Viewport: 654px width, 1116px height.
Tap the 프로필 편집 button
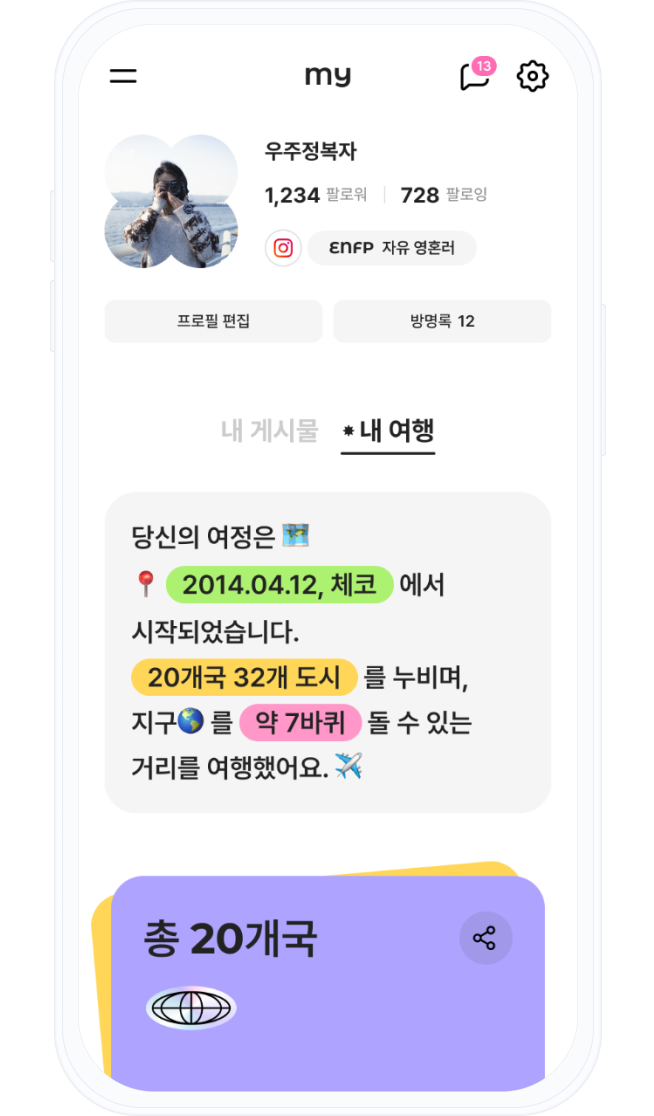[213, 321]
